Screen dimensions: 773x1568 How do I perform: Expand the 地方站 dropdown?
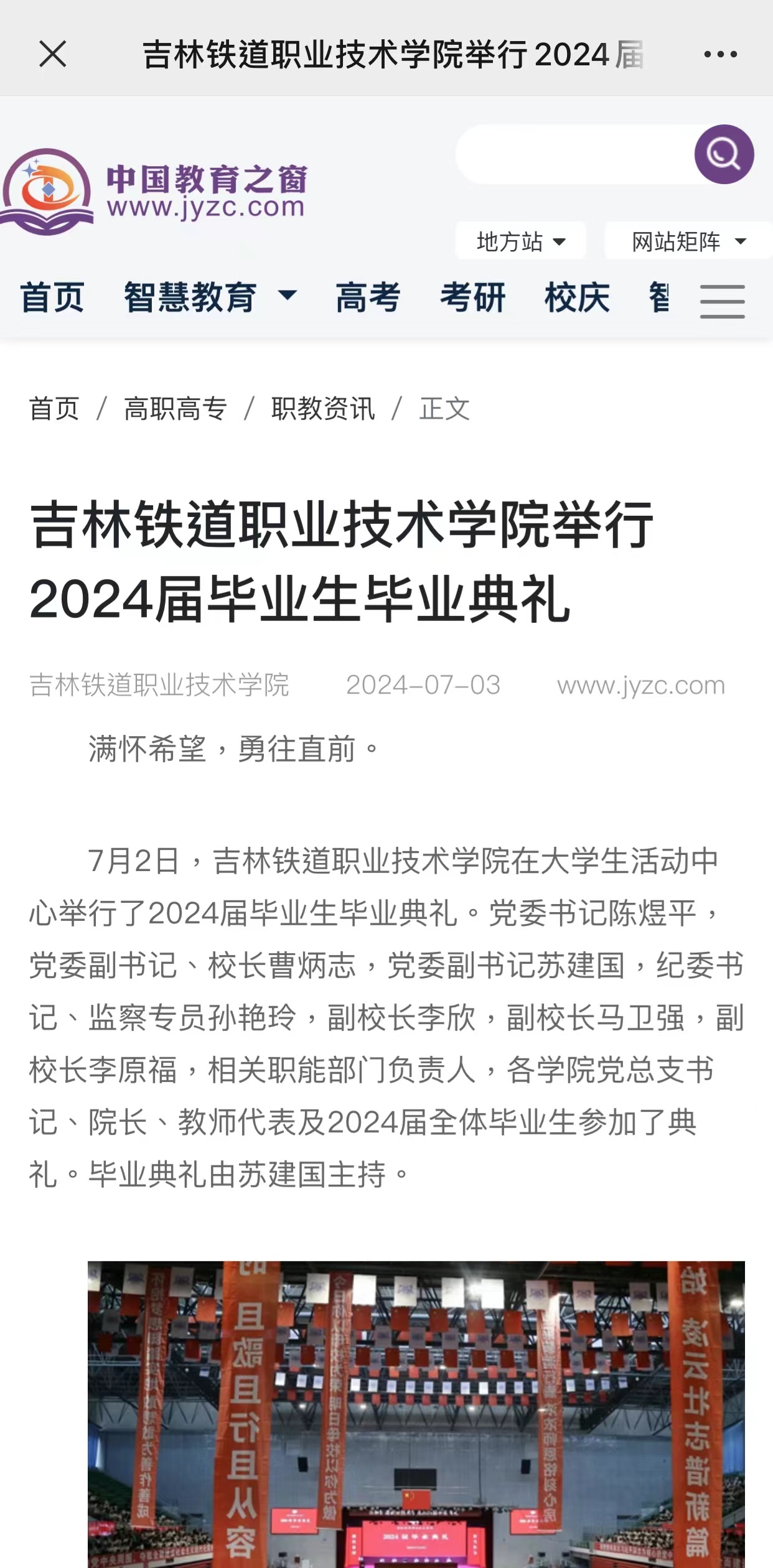(x=520, y=241)
